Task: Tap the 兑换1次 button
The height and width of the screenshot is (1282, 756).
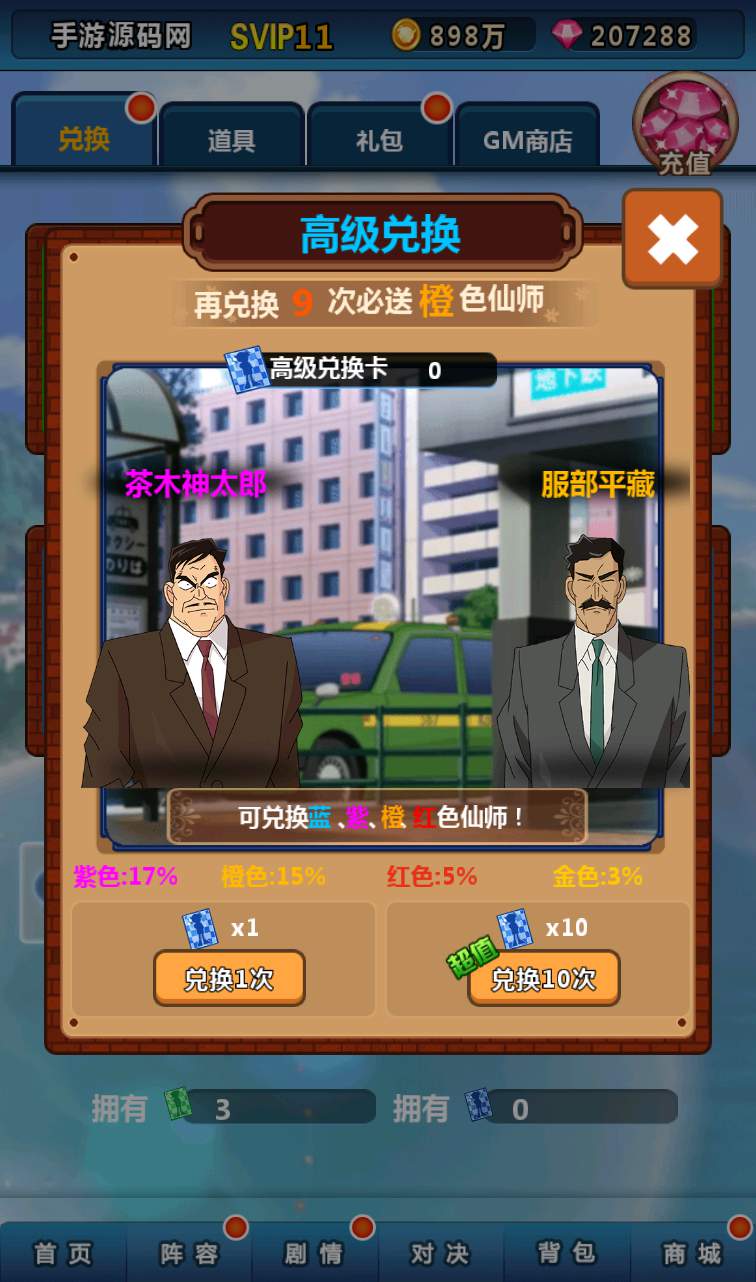Action: 229,978
